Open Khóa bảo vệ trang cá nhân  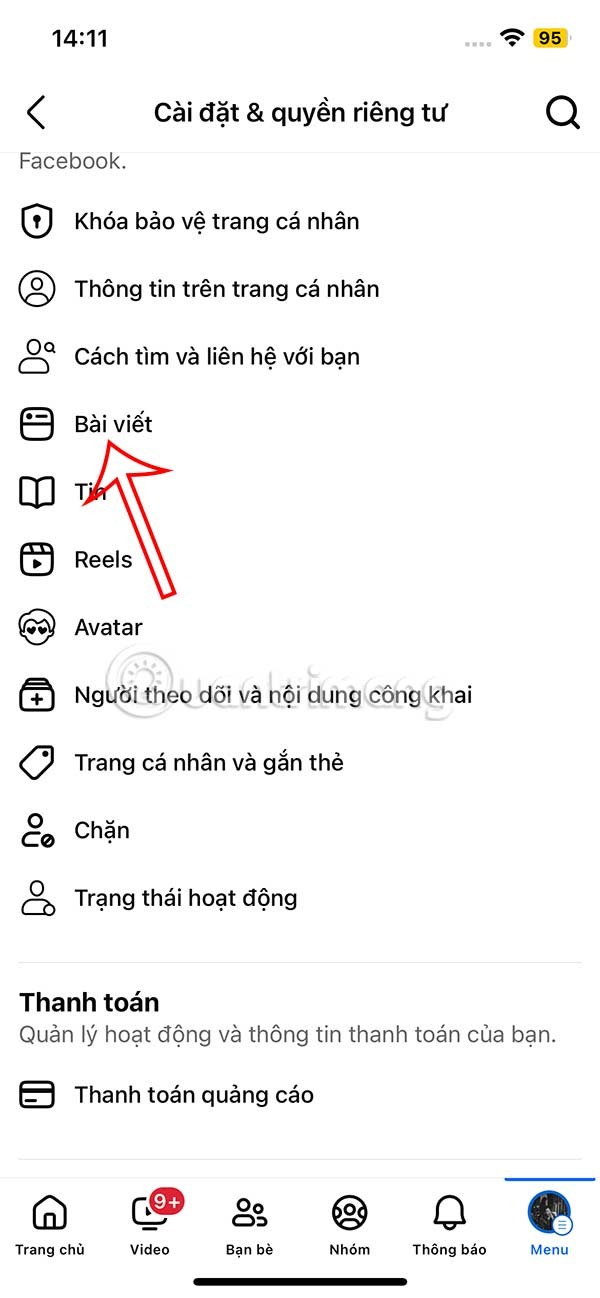[x=216, y=221]
